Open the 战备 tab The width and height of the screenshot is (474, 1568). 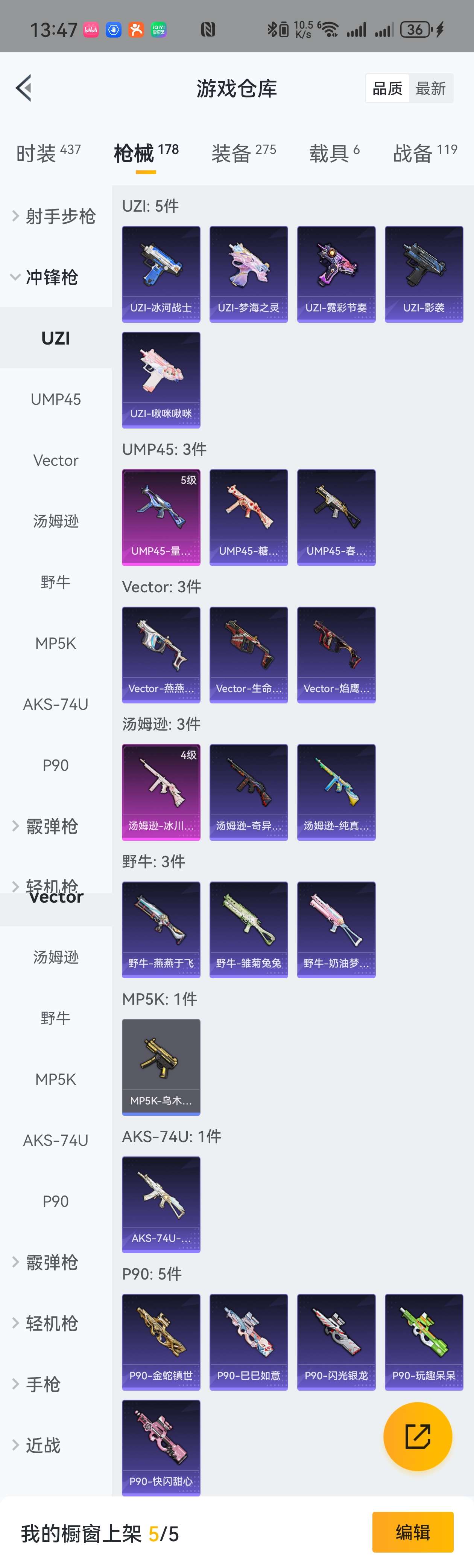tap(425, 152)
